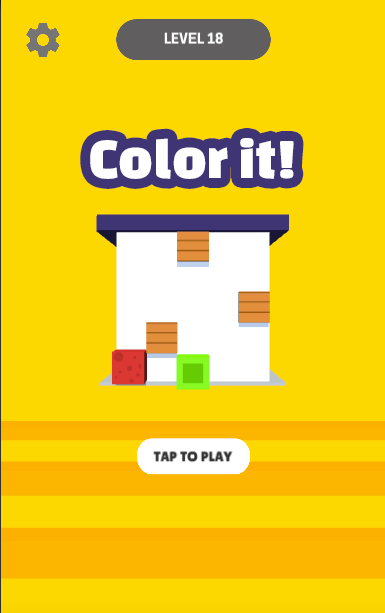Tap the TAP TO PLAY button

193,456
